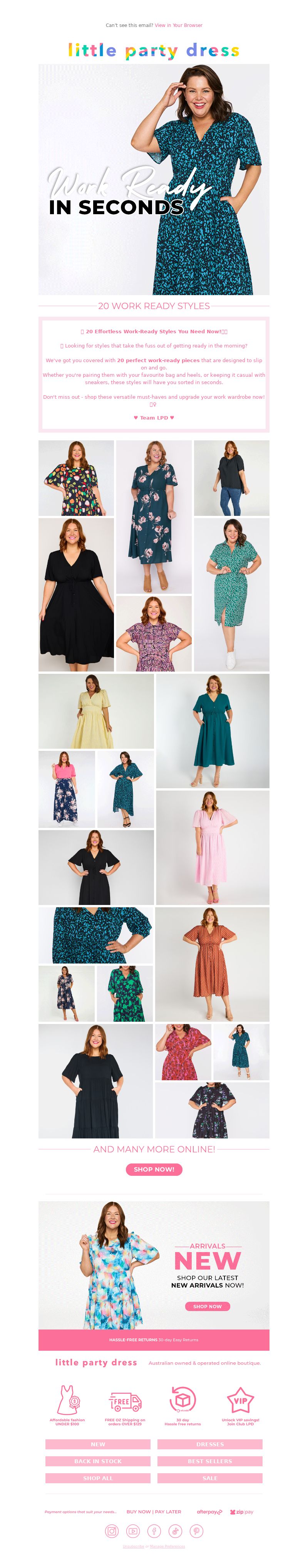Open the Work Ready in Seconds banner
The width and height of the screenshot is (308, 1568).
(153, 180)
